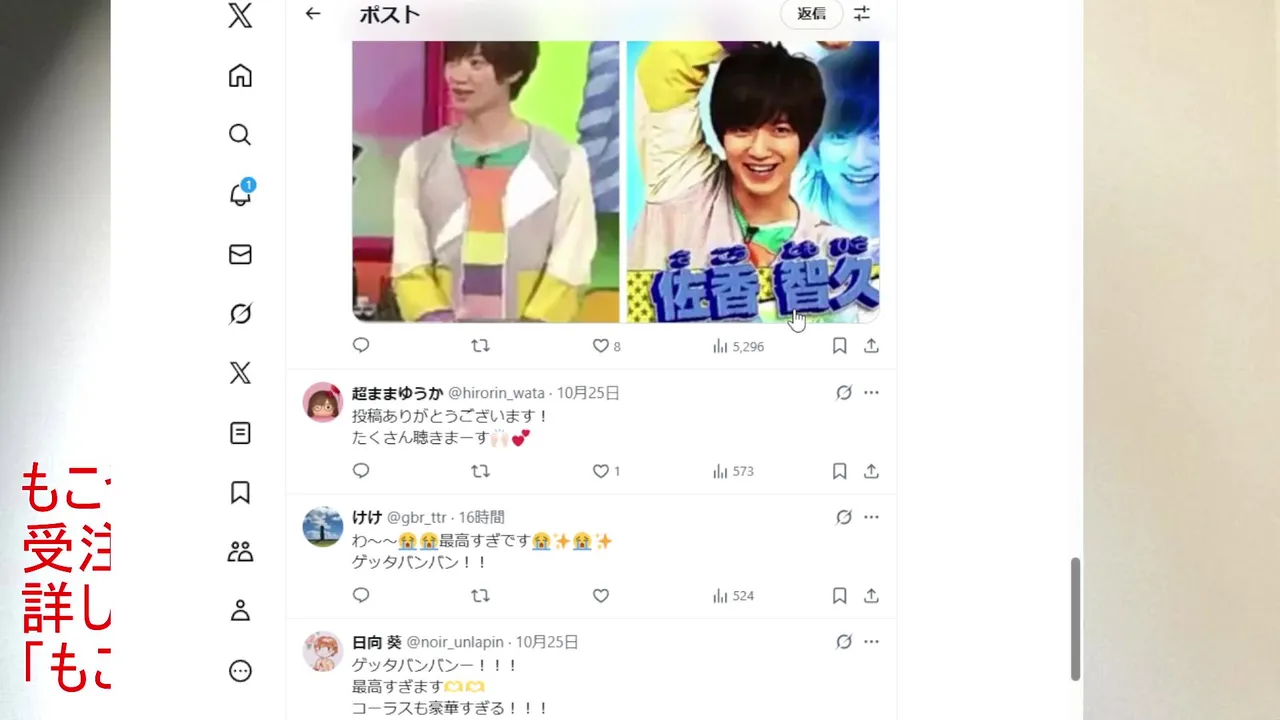View the left photo of the post
The width and height of the screenshot is (1280, 720).
click(486, 180)
